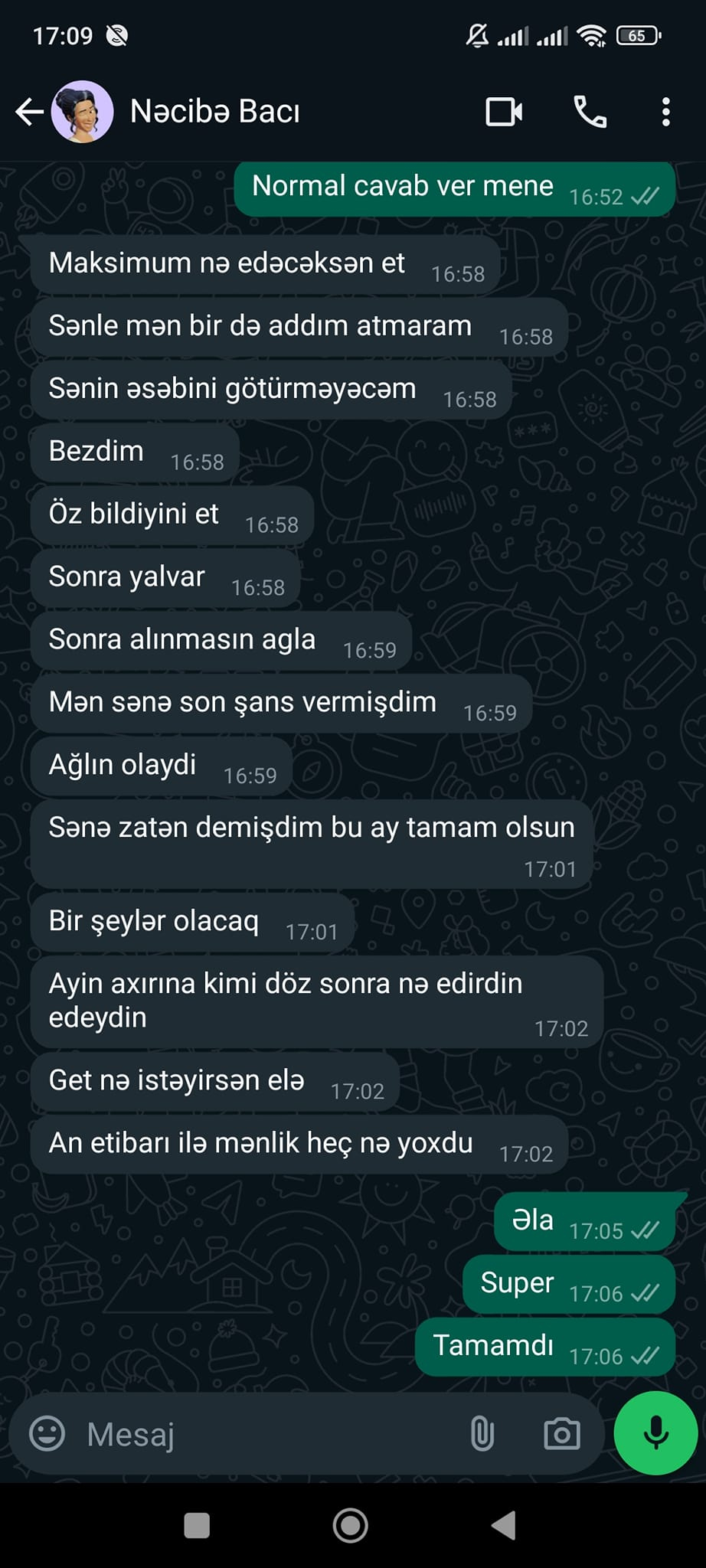The width and height of the screenshot is (706, 1568).
Task: Open the emoji picker
Action: click(47, 1433)
